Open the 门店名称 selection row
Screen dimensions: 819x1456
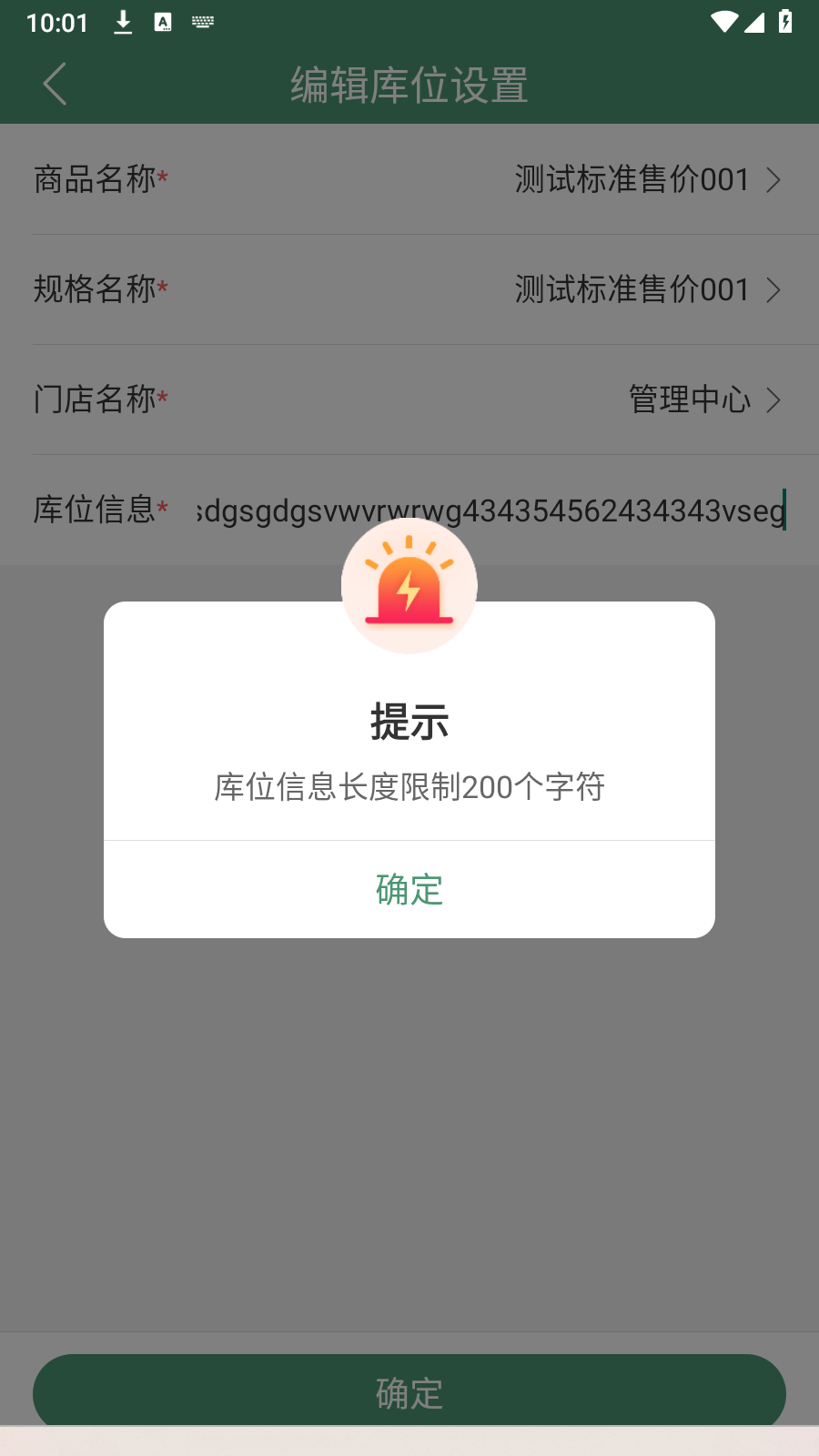[x=409, y=399]
